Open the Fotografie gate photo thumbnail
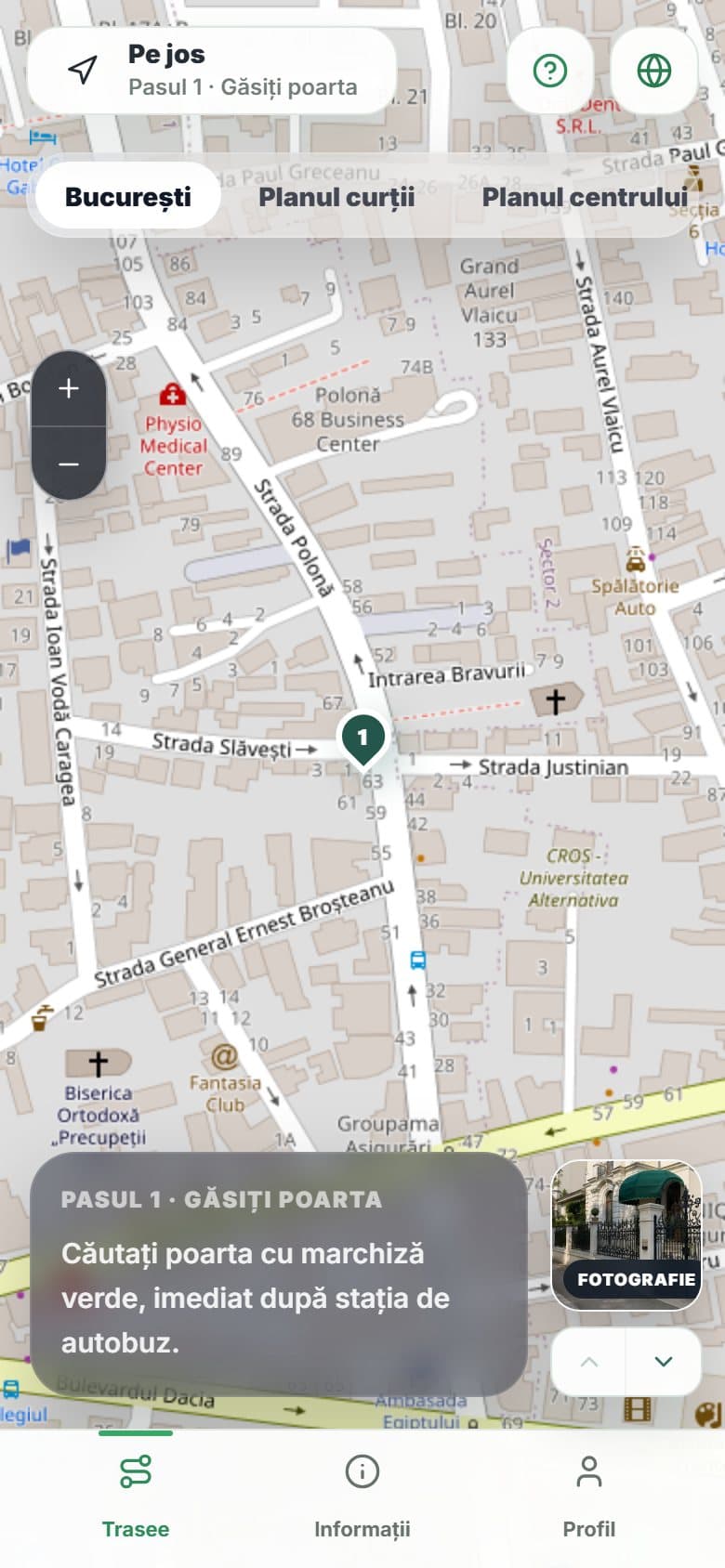725x1568 pixels. coord(626,1235)
